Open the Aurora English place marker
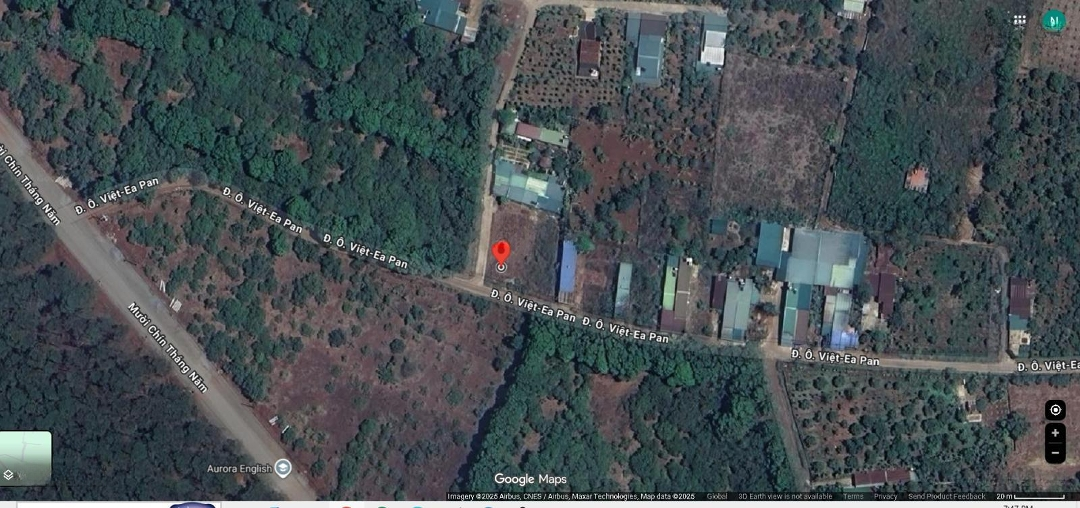 coord(283,468)
